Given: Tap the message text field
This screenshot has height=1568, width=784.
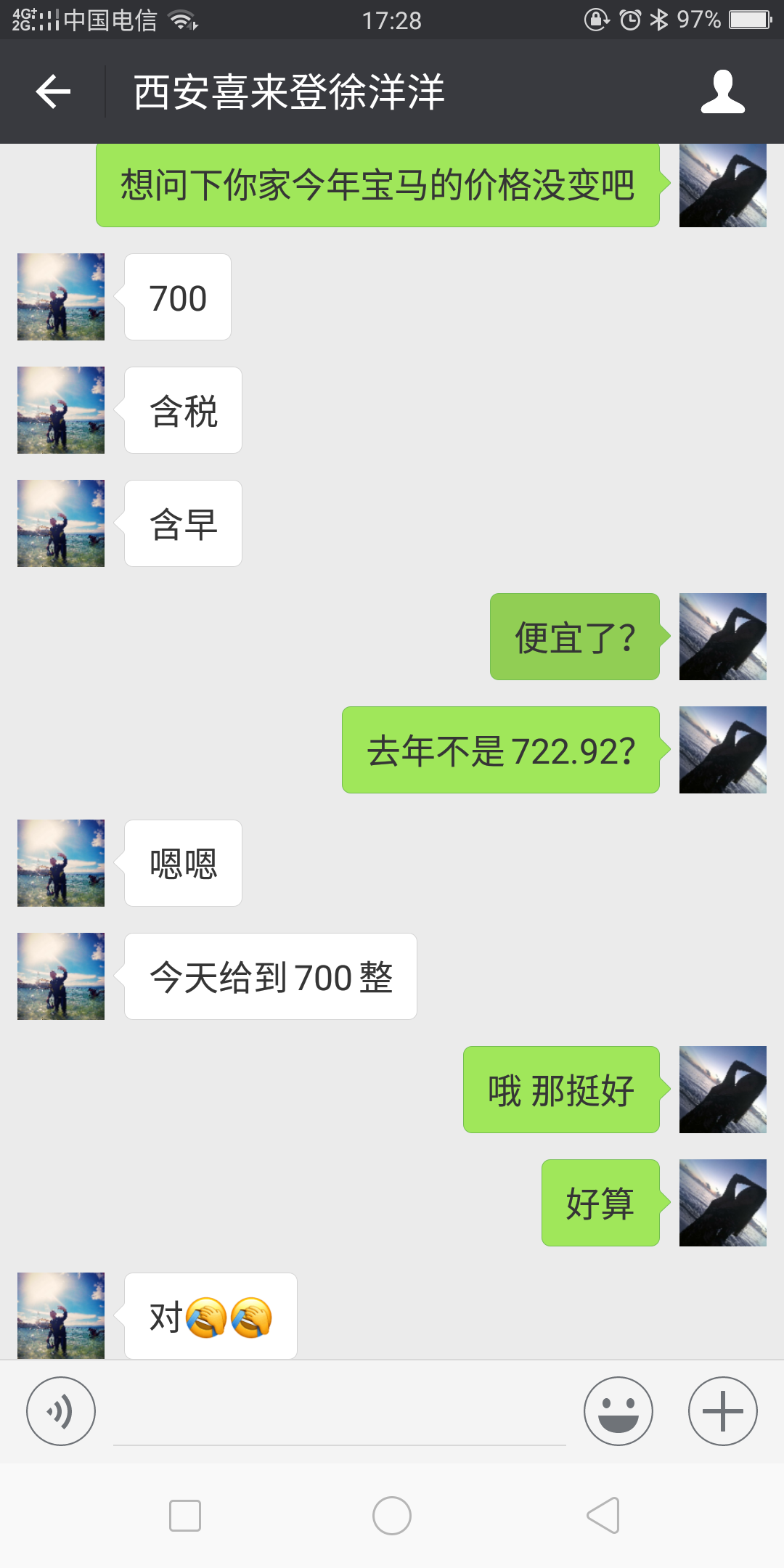Looking at the screenshot, I should tap(340, 1416).
